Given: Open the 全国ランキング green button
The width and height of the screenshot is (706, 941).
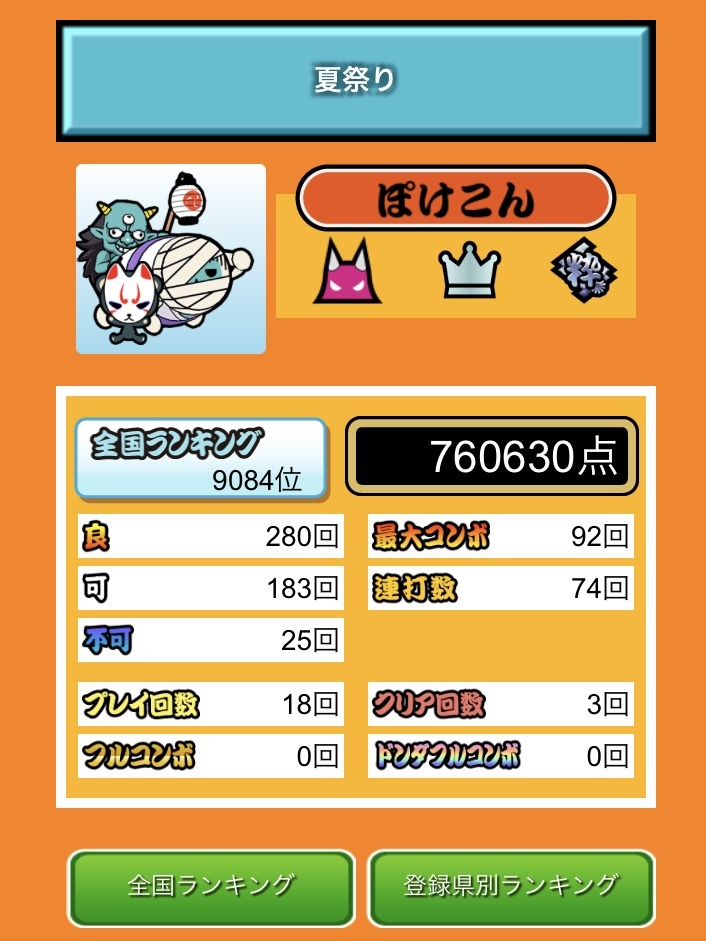Looking at the screenshot, I should pyautogui.click(x=211, y=886).
